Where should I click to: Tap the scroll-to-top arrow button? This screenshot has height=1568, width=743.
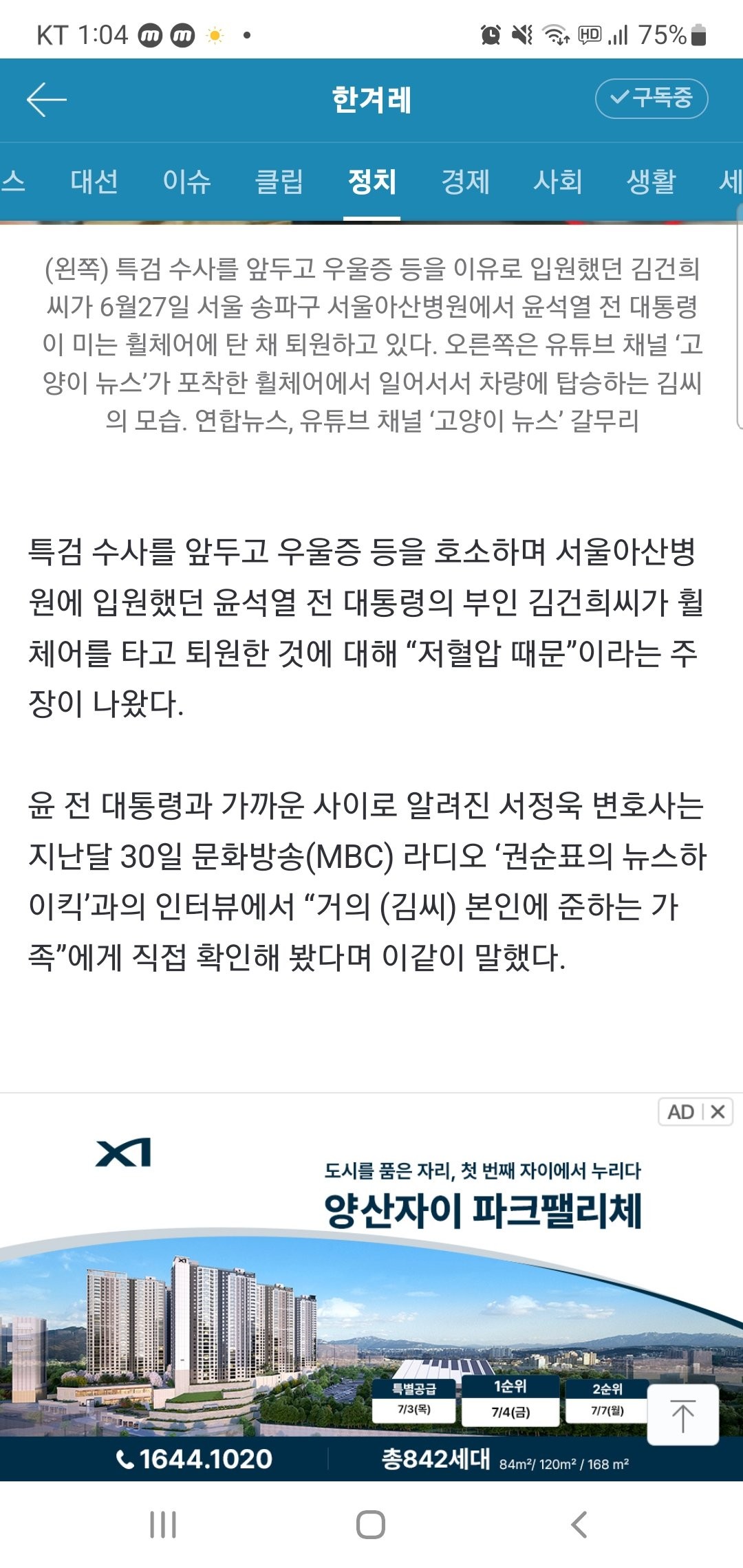click(x=682, y=1415)
